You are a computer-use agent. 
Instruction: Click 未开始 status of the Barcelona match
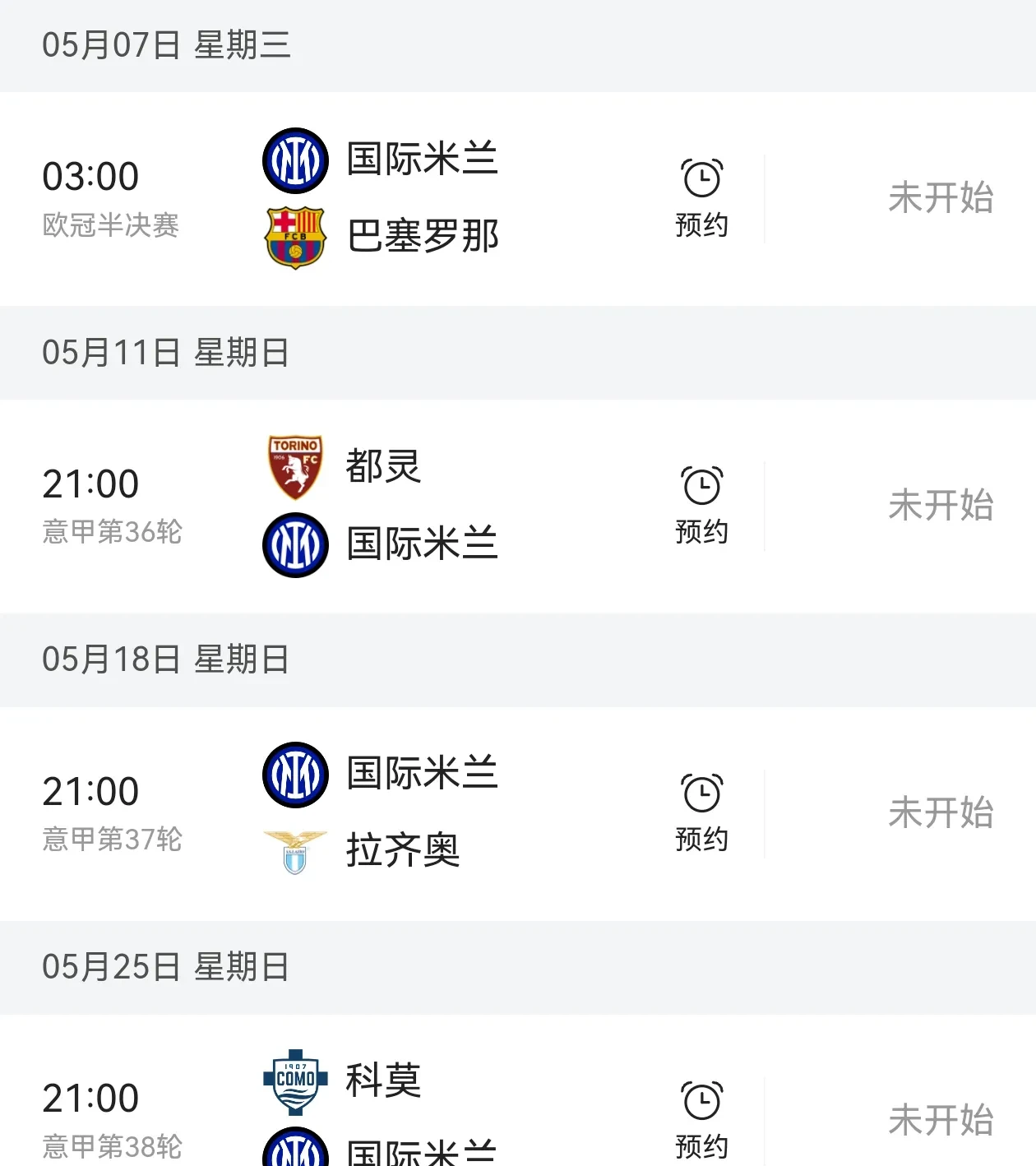coord(941,196)
